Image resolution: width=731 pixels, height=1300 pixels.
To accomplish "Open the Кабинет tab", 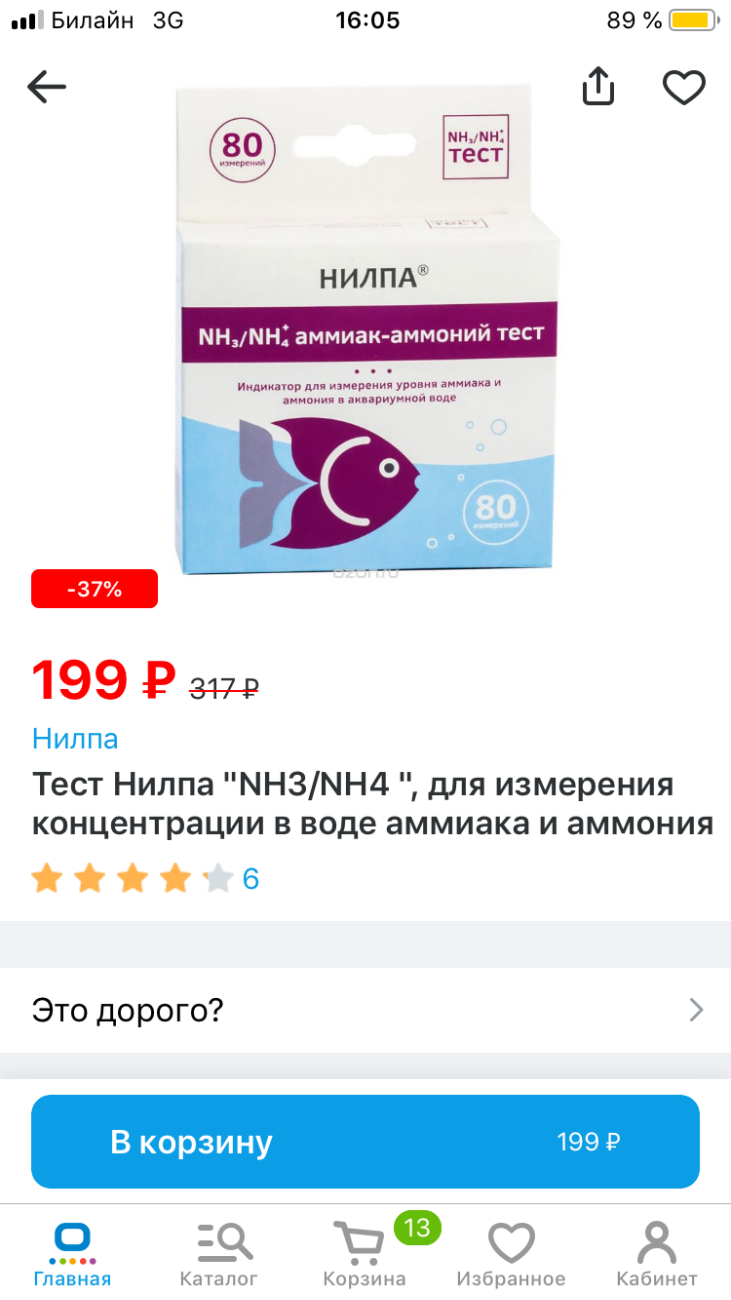I will 657,1254.
